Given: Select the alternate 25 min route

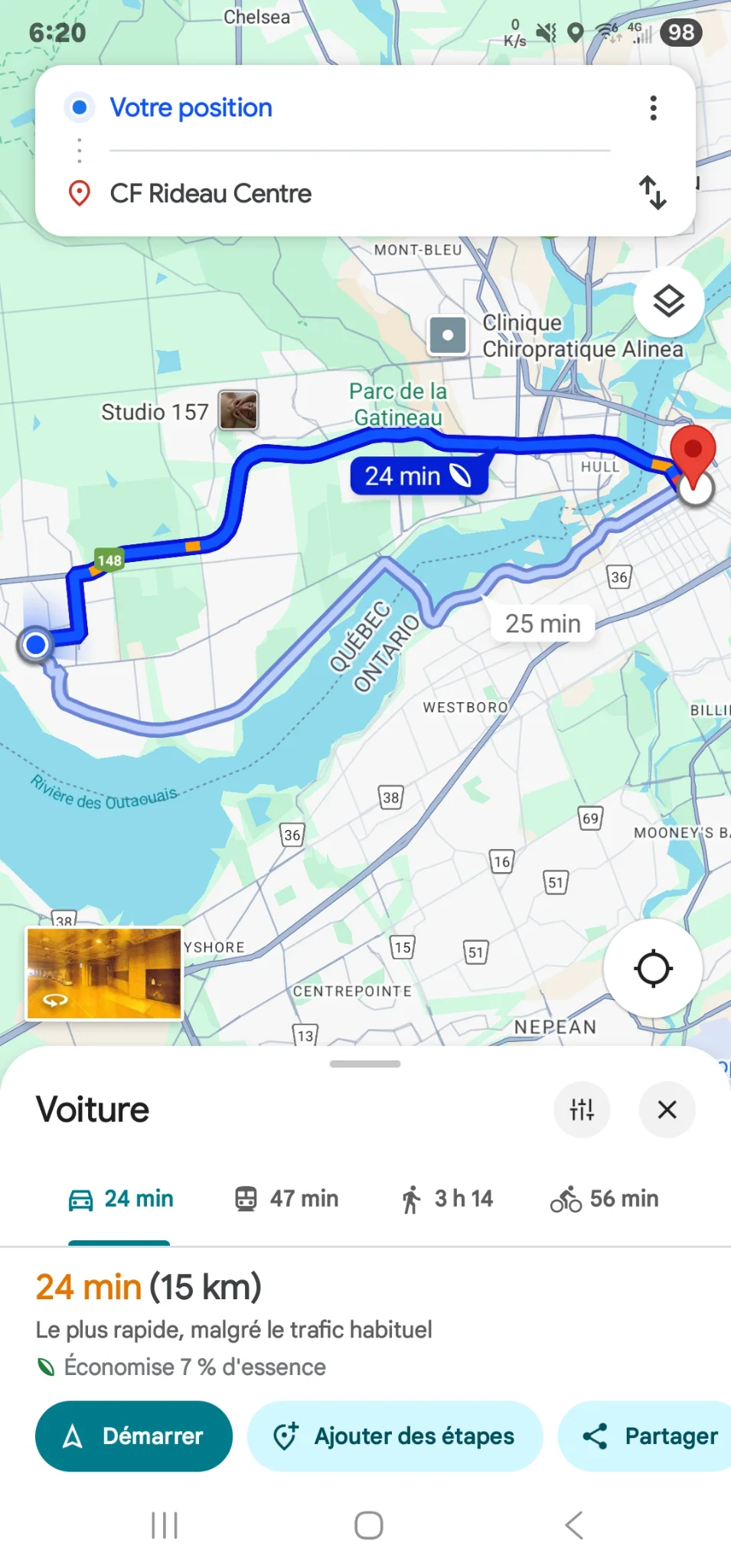Looking at the screenshot, I should 543,624.
